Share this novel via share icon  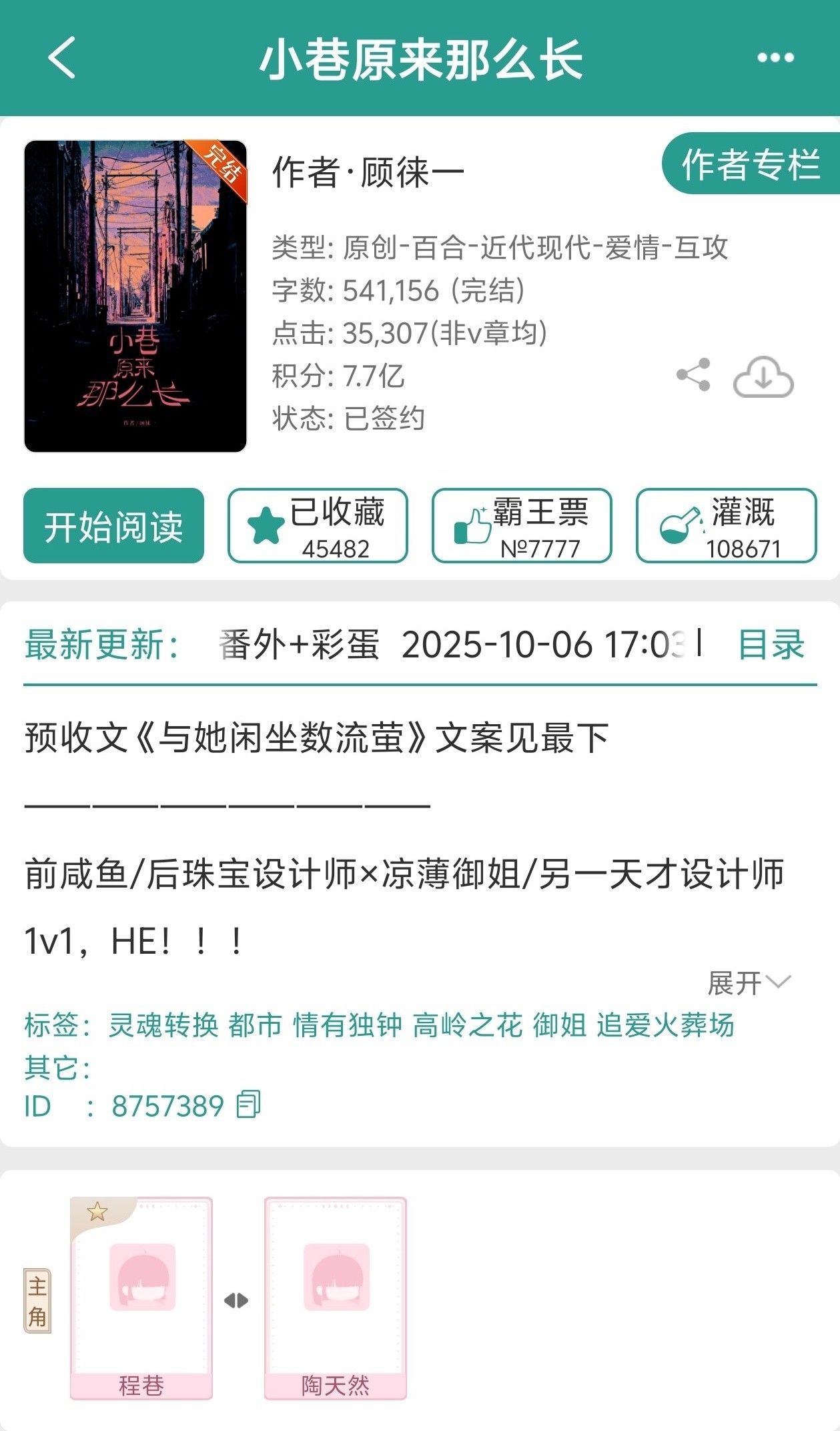click(x=694, y=375)
